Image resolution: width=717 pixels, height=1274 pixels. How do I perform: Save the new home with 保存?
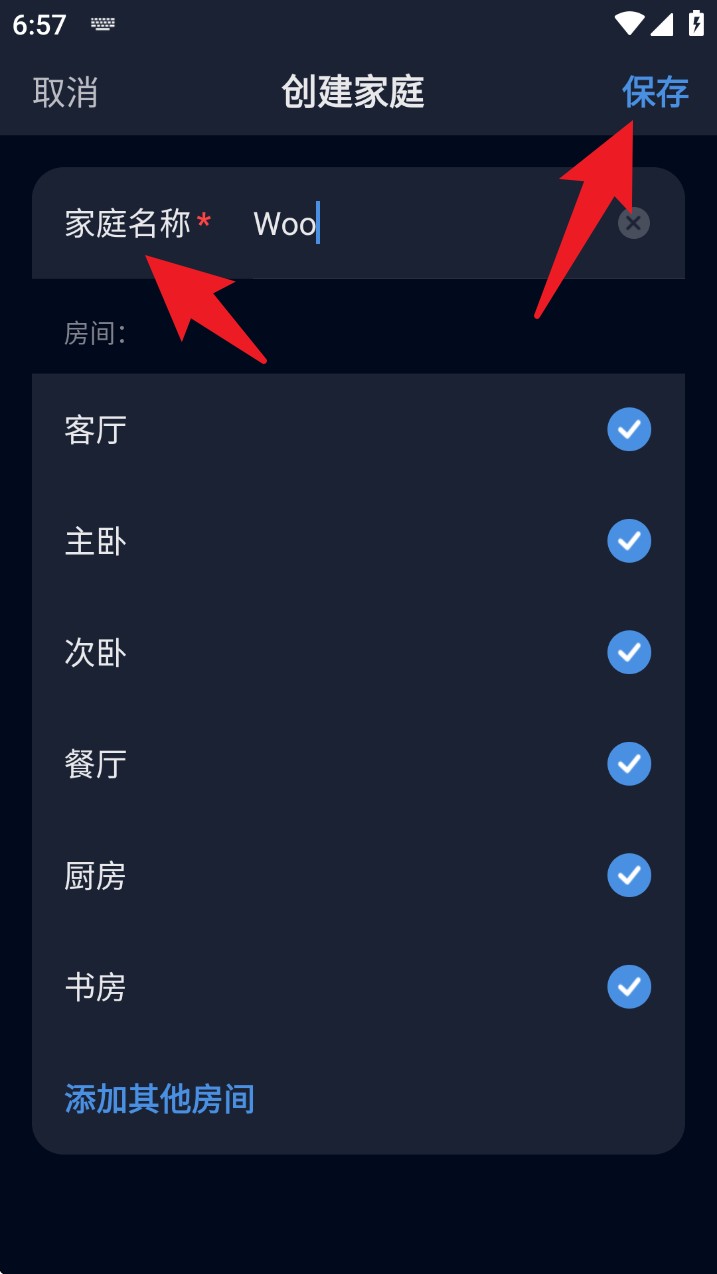[x=655, y=92]
